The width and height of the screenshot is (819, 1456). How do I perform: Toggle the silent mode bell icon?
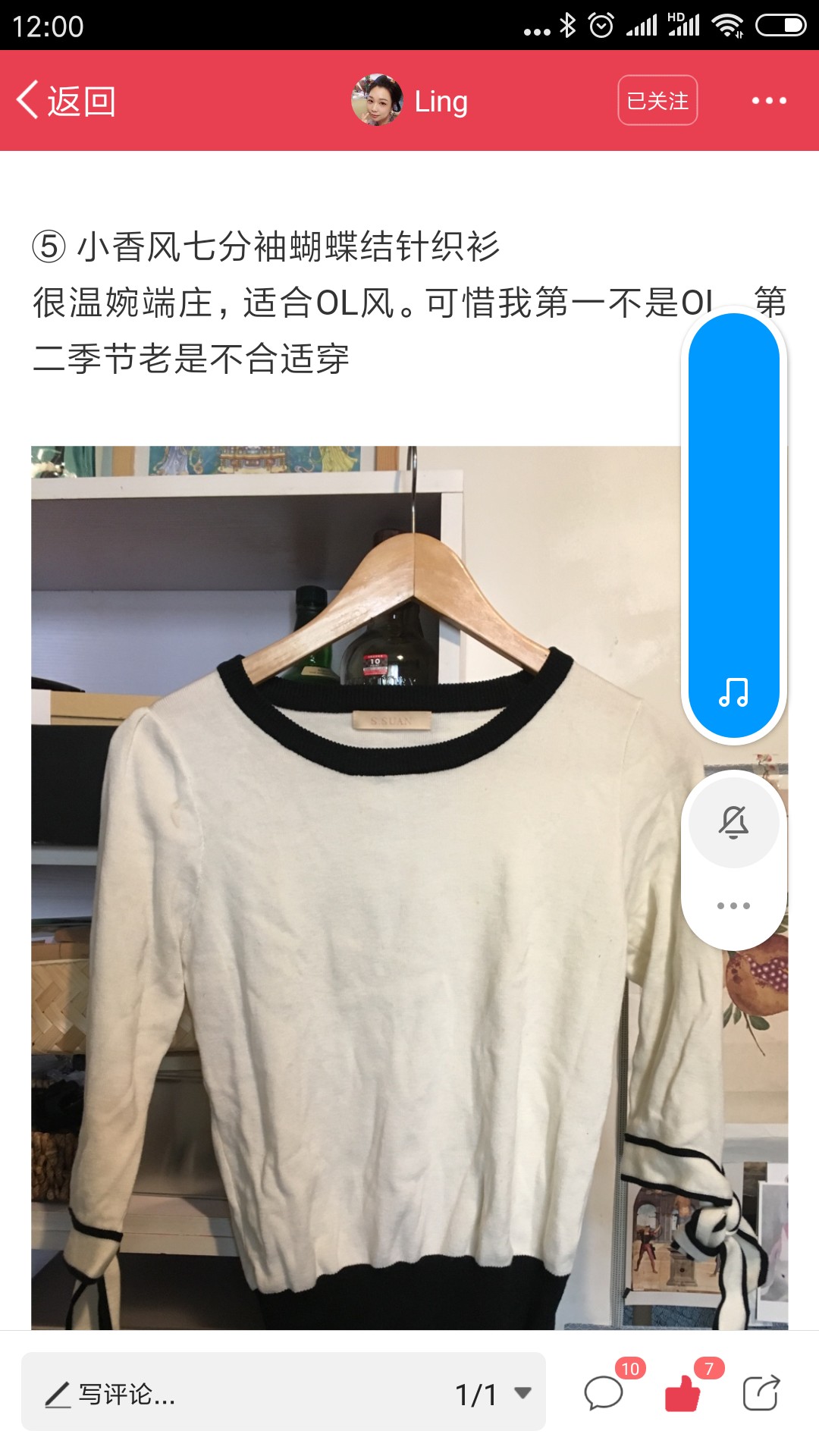pos(733,822)
